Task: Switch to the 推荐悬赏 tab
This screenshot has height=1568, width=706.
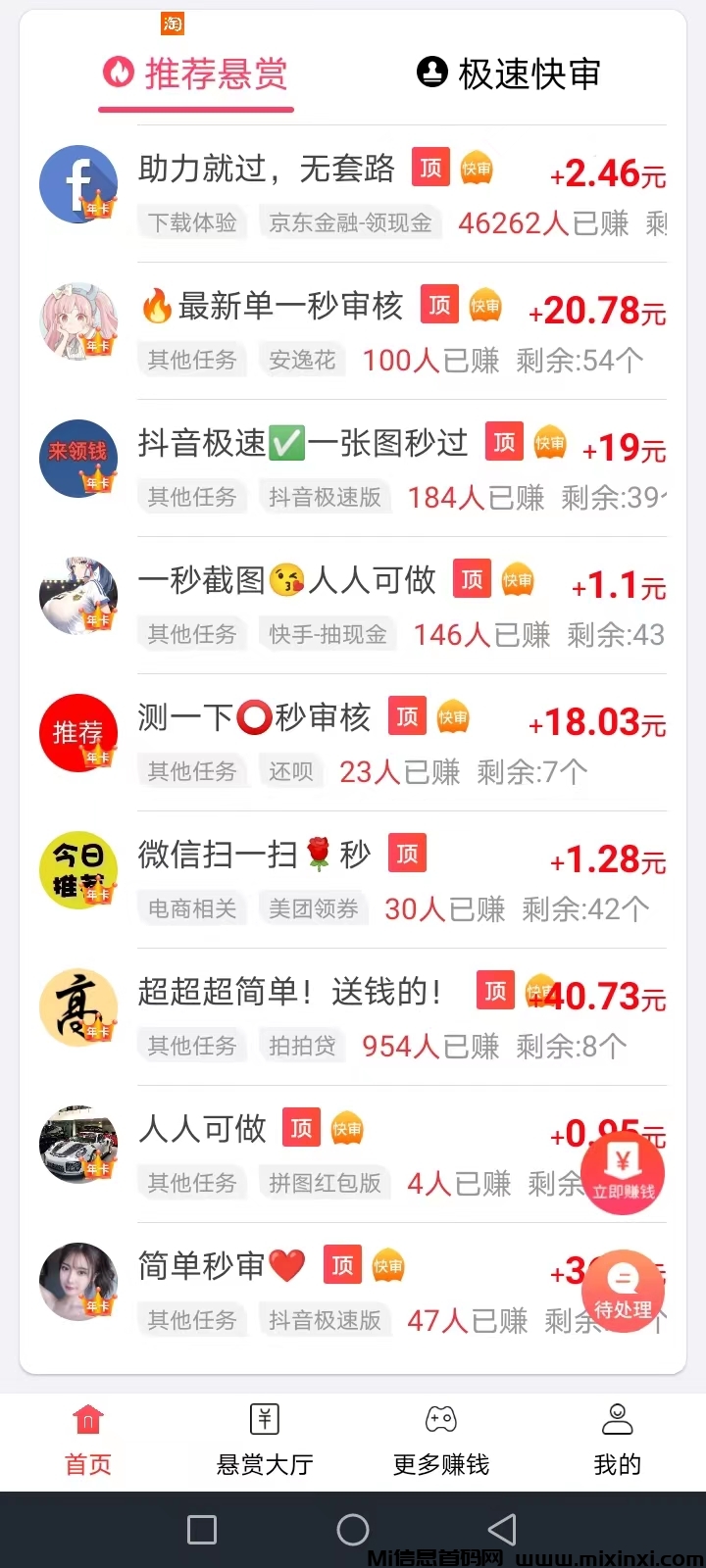Action: coord(195,73)
